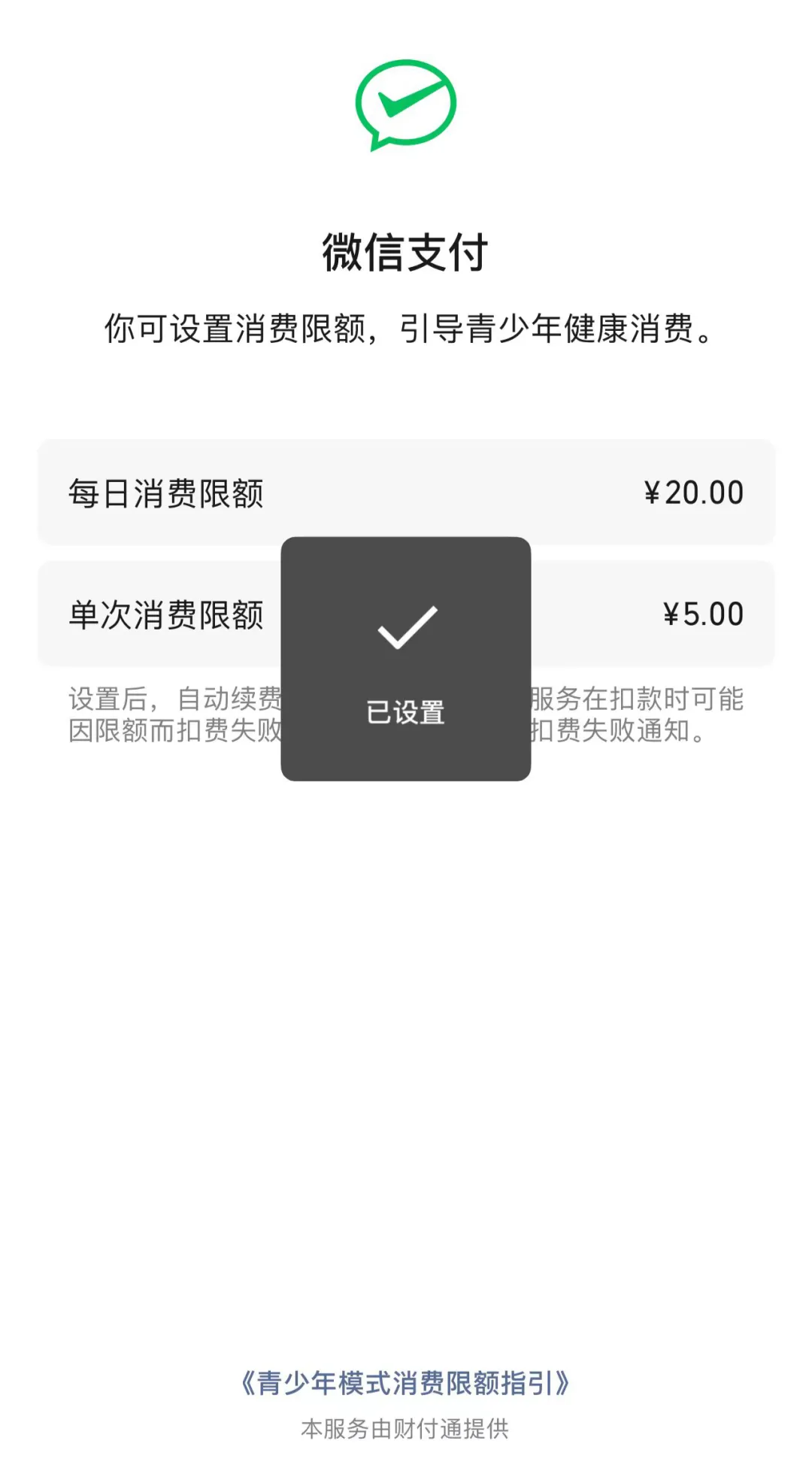Open the 每日消费限额 setting row
The height and width of the screenshot is (1468, 812).
(x=406, y=493)
